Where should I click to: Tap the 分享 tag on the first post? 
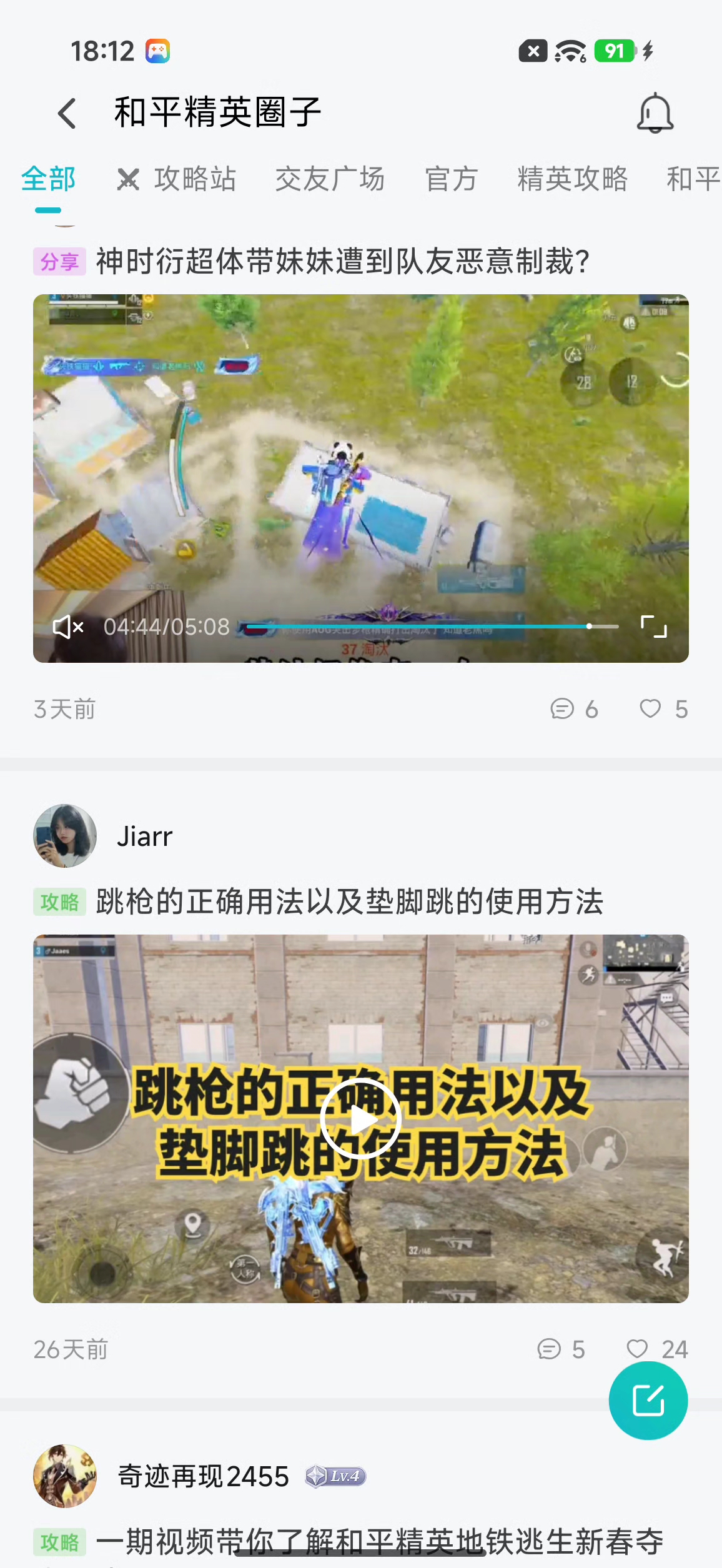[x=59, y=262]
